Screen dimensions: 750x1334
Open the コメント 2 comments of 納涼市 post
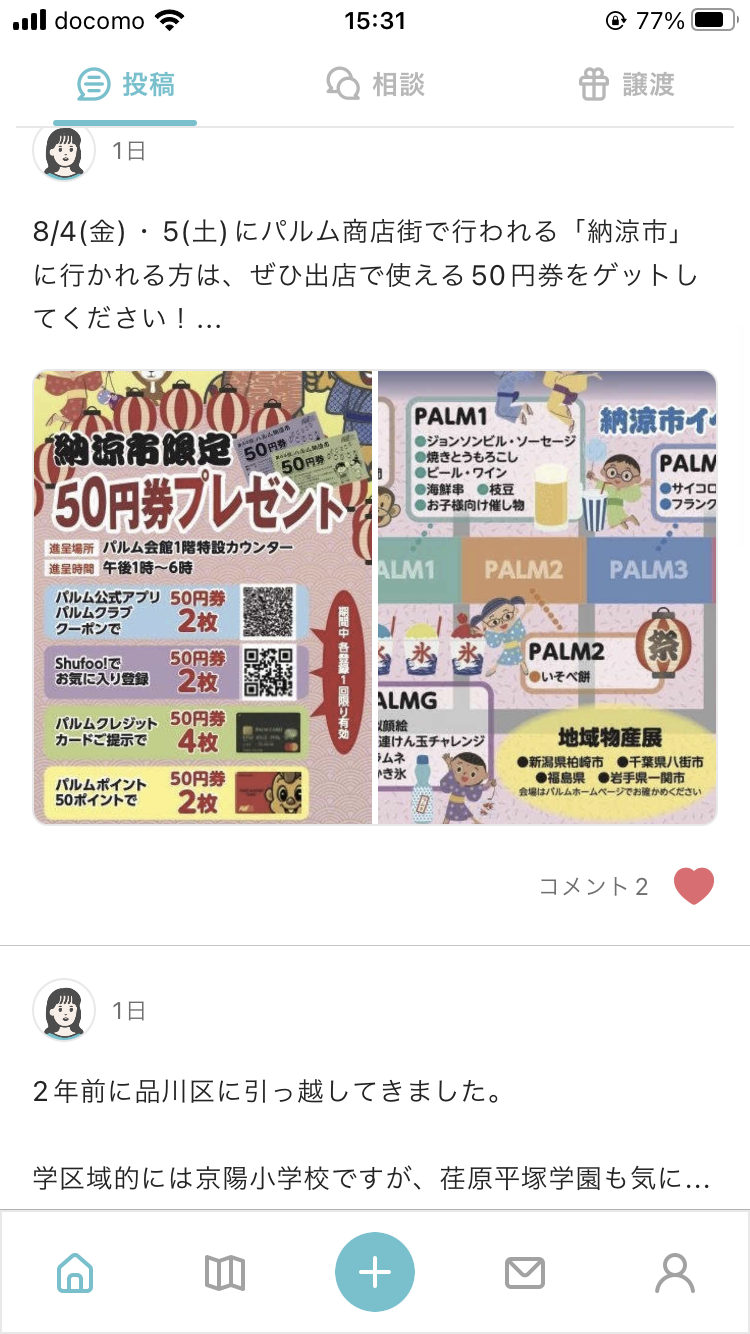[x=593, y=886]
